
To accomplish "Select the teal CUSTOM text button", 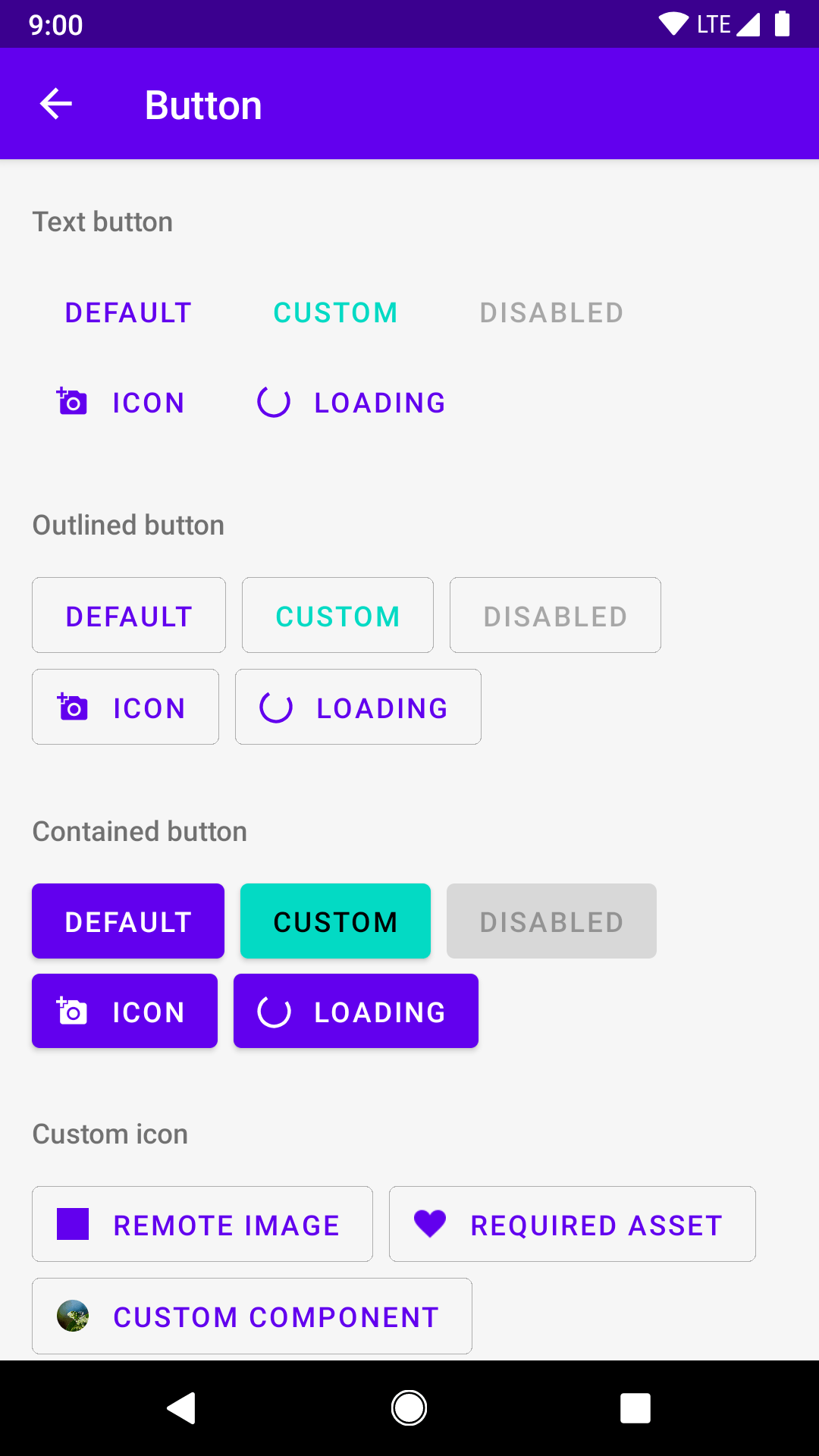I will [335, 312].
